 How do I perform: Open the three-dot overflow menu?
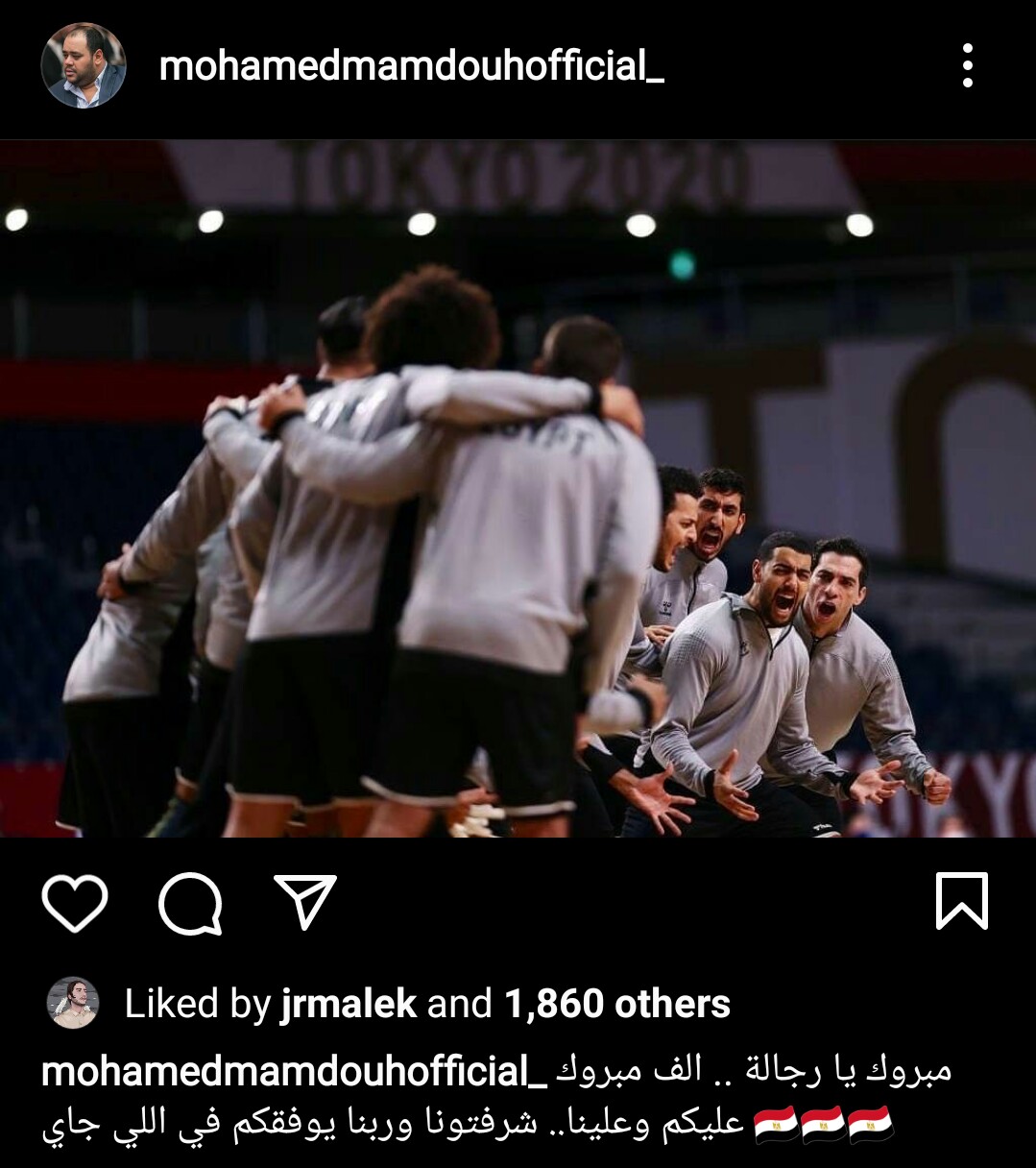pyautogui.click(x=967, y=66)
